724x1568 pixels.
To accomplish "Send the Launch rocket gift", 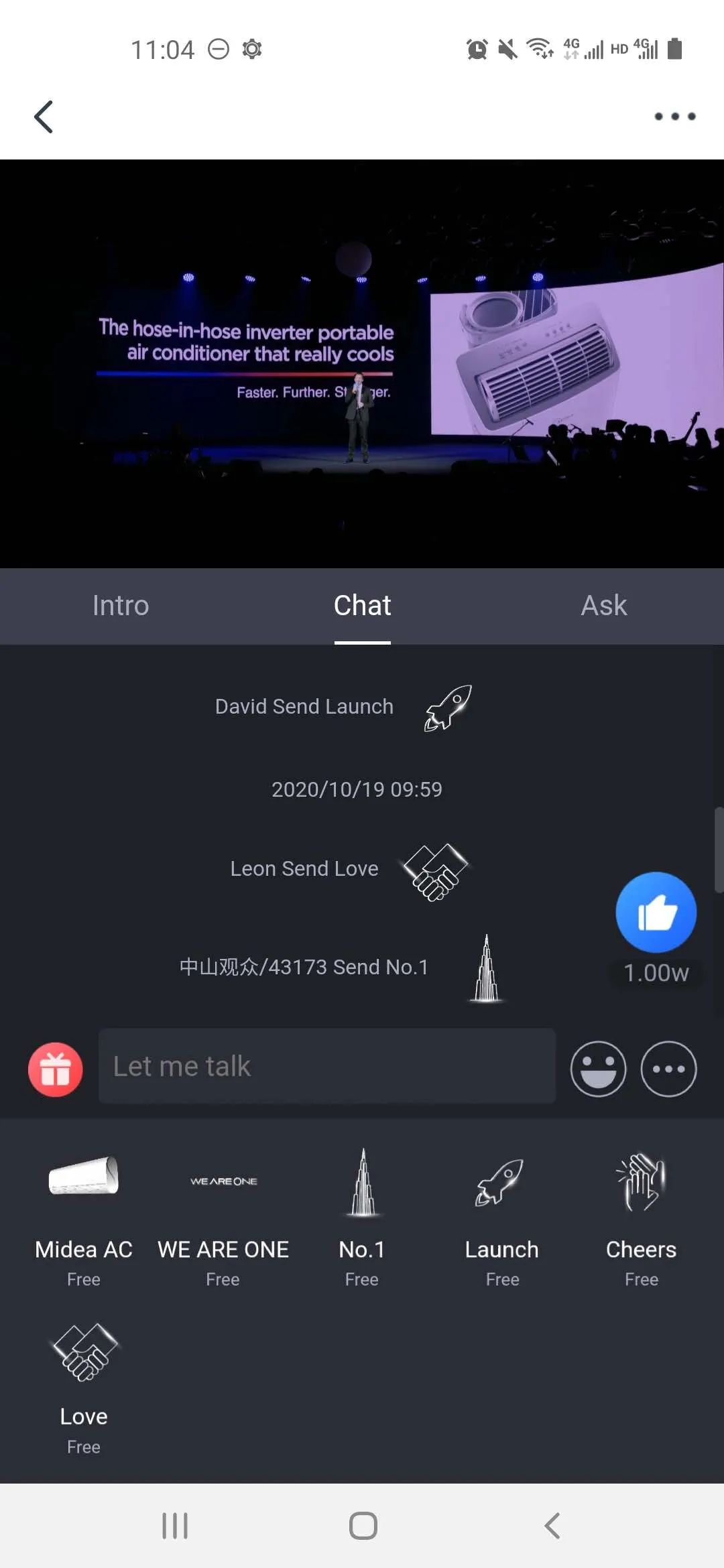I will pos(501,1213).
